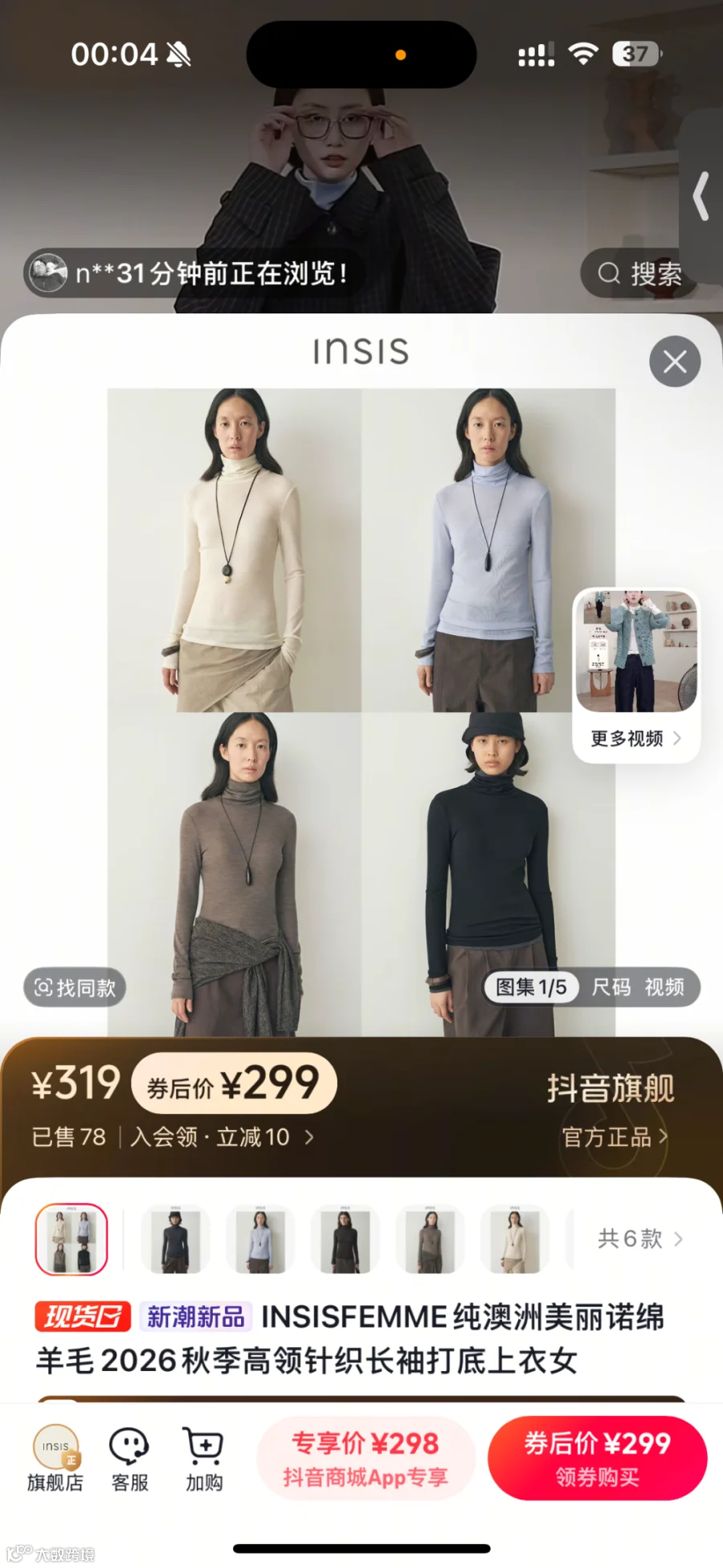Viewport: 723px width, 1568px height.
Task: Tap 找同款 to find similar items
Action: [x=75, y=988]
